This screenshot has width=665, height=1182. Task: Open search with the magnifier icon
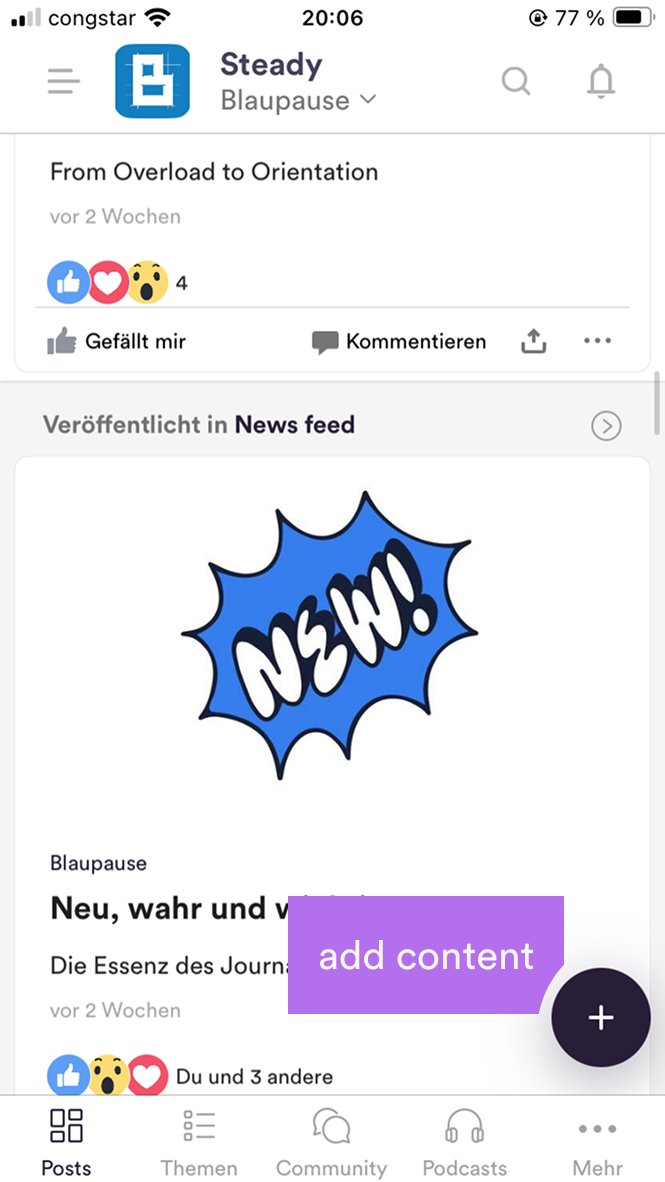point(516,81)
